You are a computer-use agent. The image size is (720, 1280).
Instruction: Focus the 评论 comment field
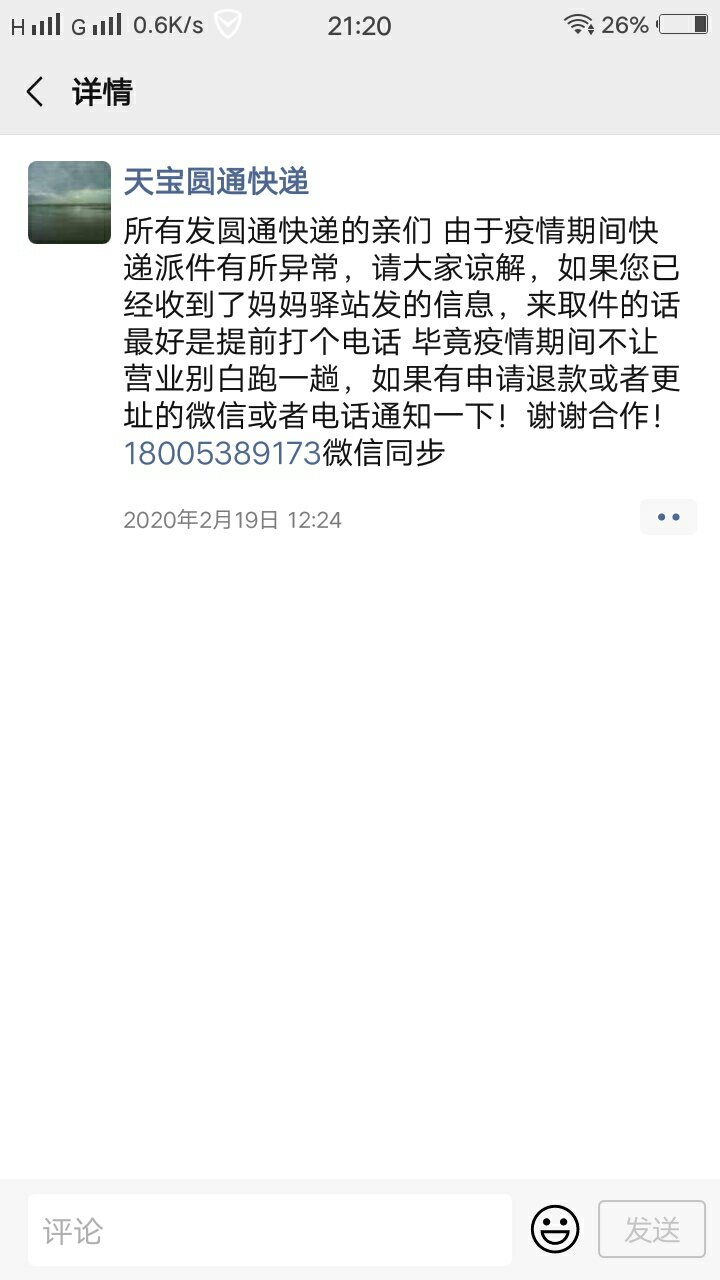pos(270,1229)
